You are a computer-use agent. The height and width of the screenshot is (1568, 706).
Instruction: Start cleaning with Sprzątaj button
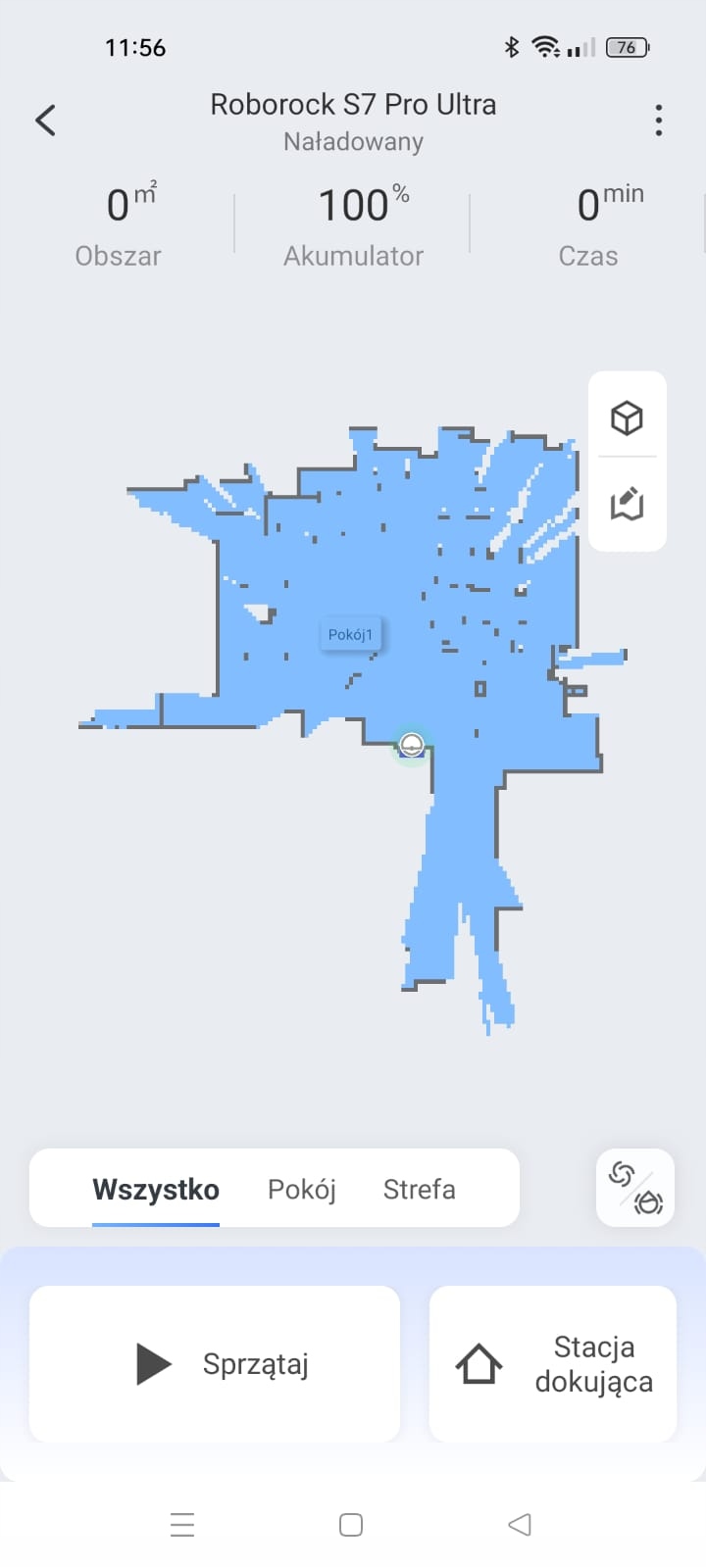tap(215, 1364)
